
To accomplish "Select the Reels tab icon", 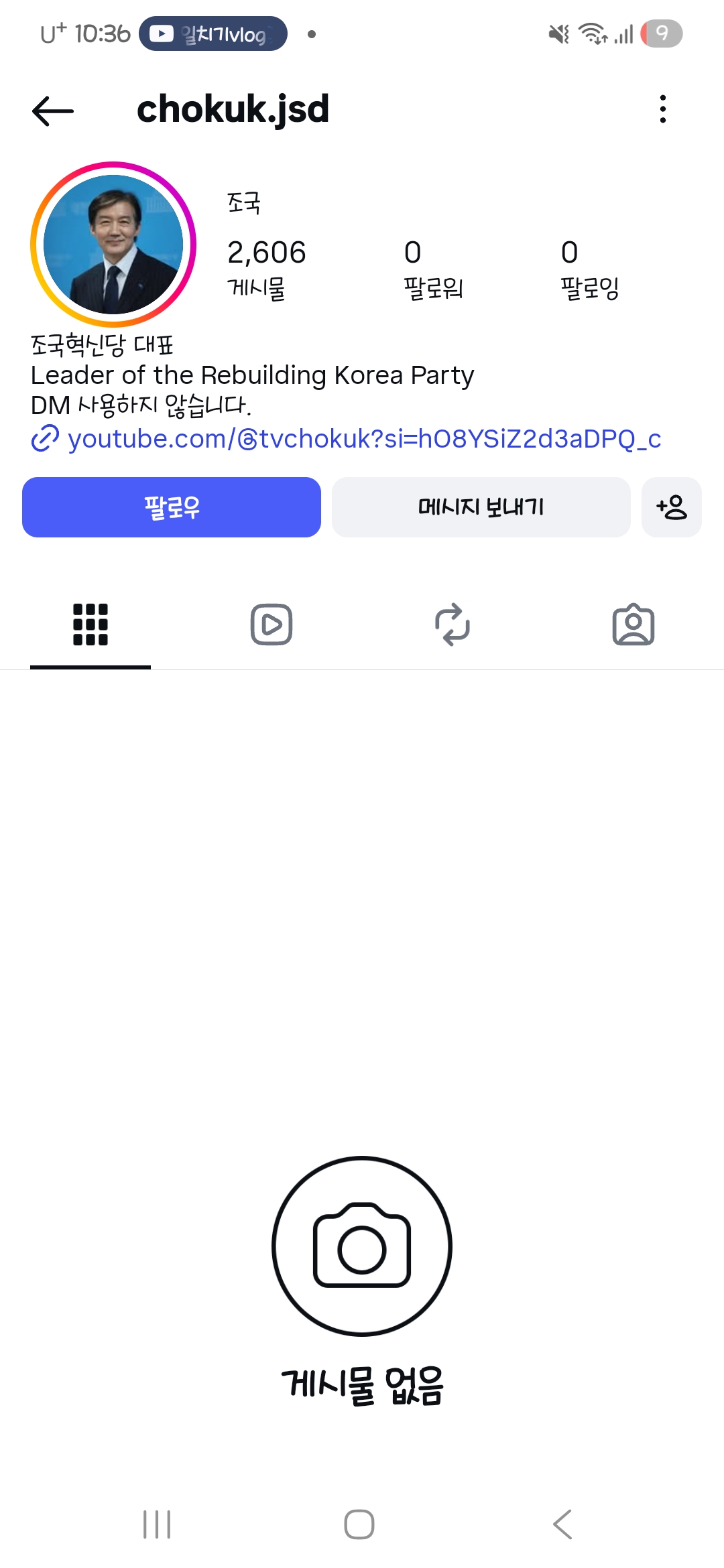I will coord(271,625).
